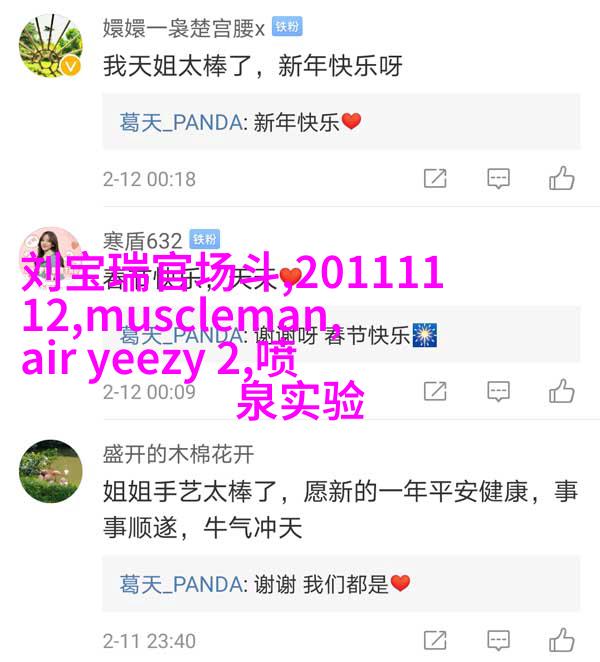The image size is (600, 662).
Task: Reply to the comment by 盛开的木棉花开
Action: click(x=498, y=639)
